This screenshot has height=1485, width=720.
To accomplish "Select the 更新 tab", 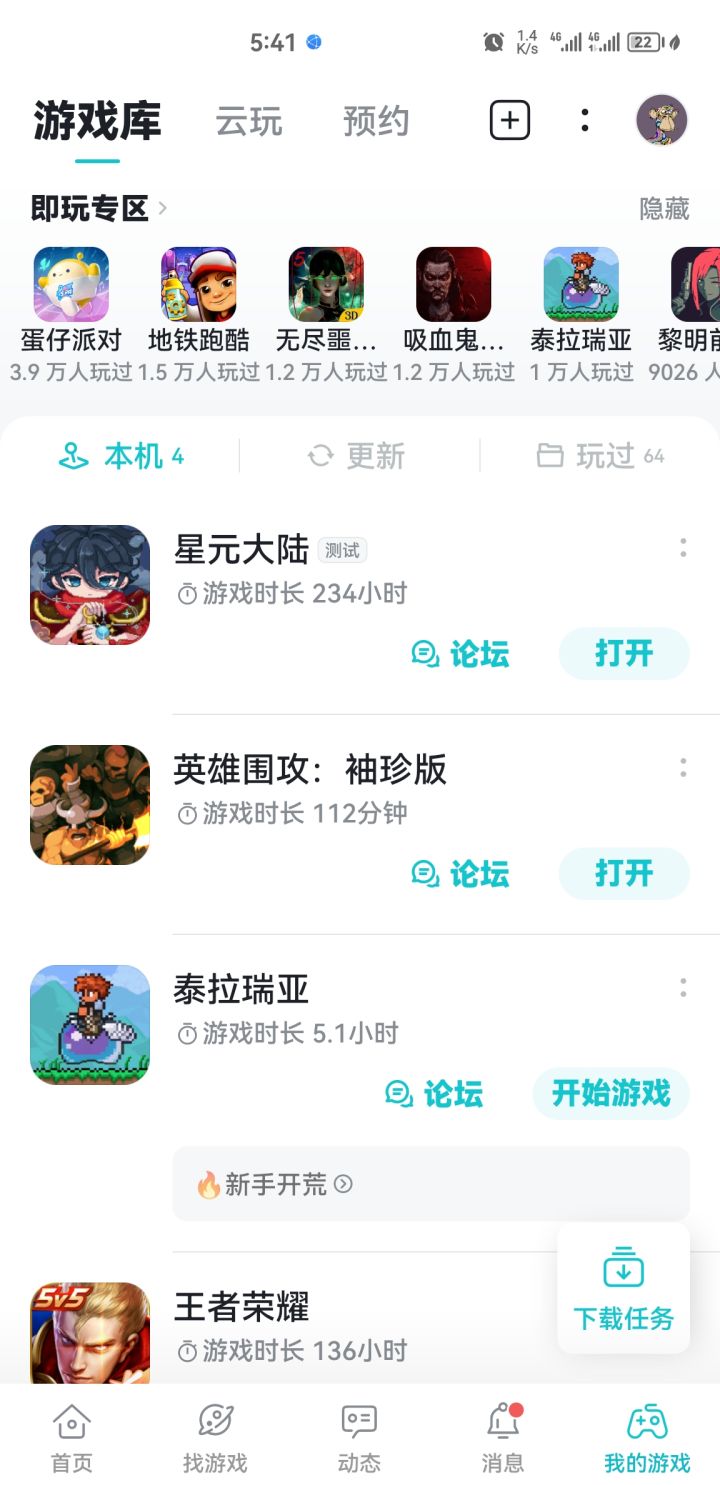I will pos(357,456).
